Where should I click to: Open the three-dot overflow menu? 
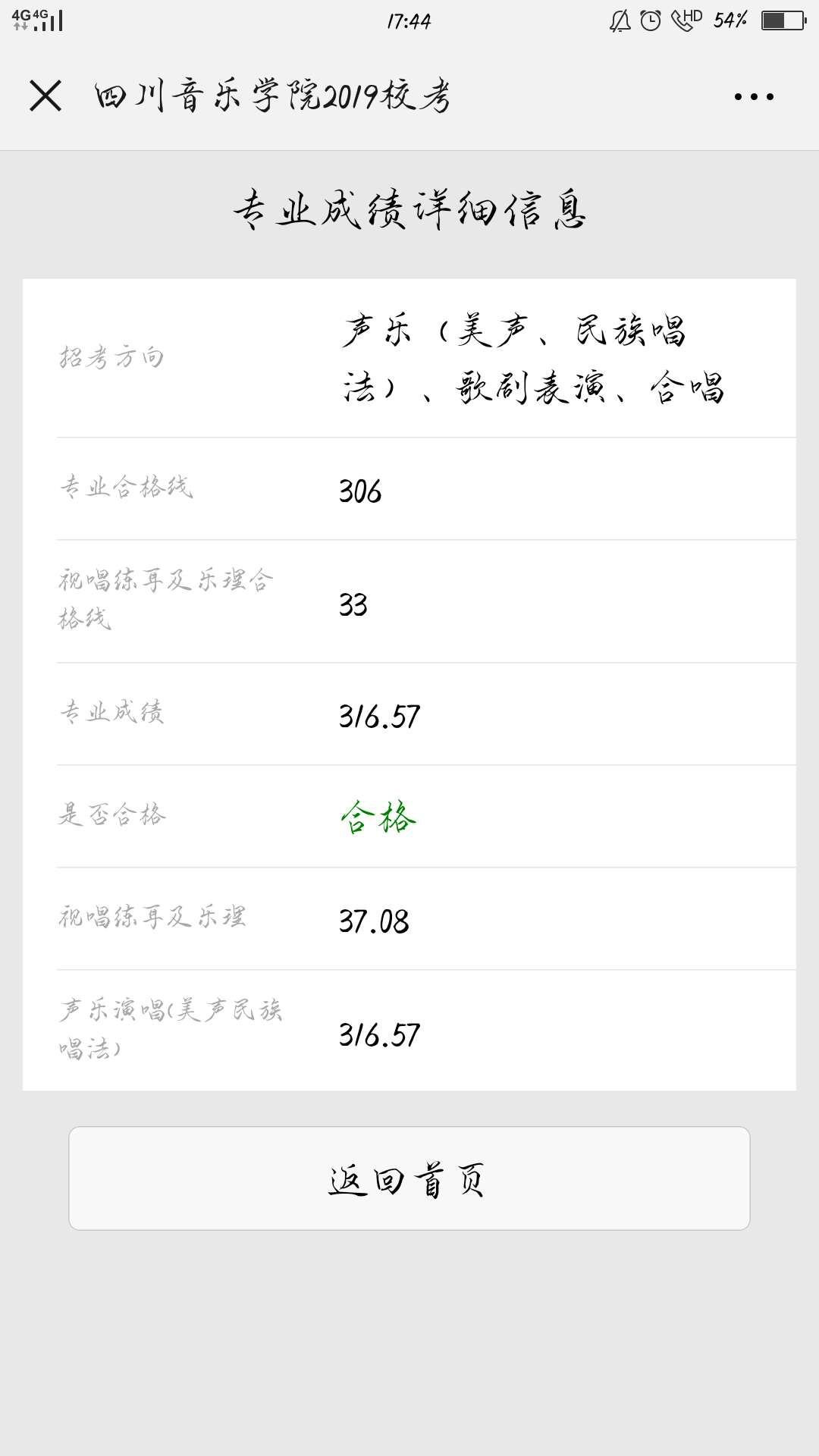coord(754,96)
